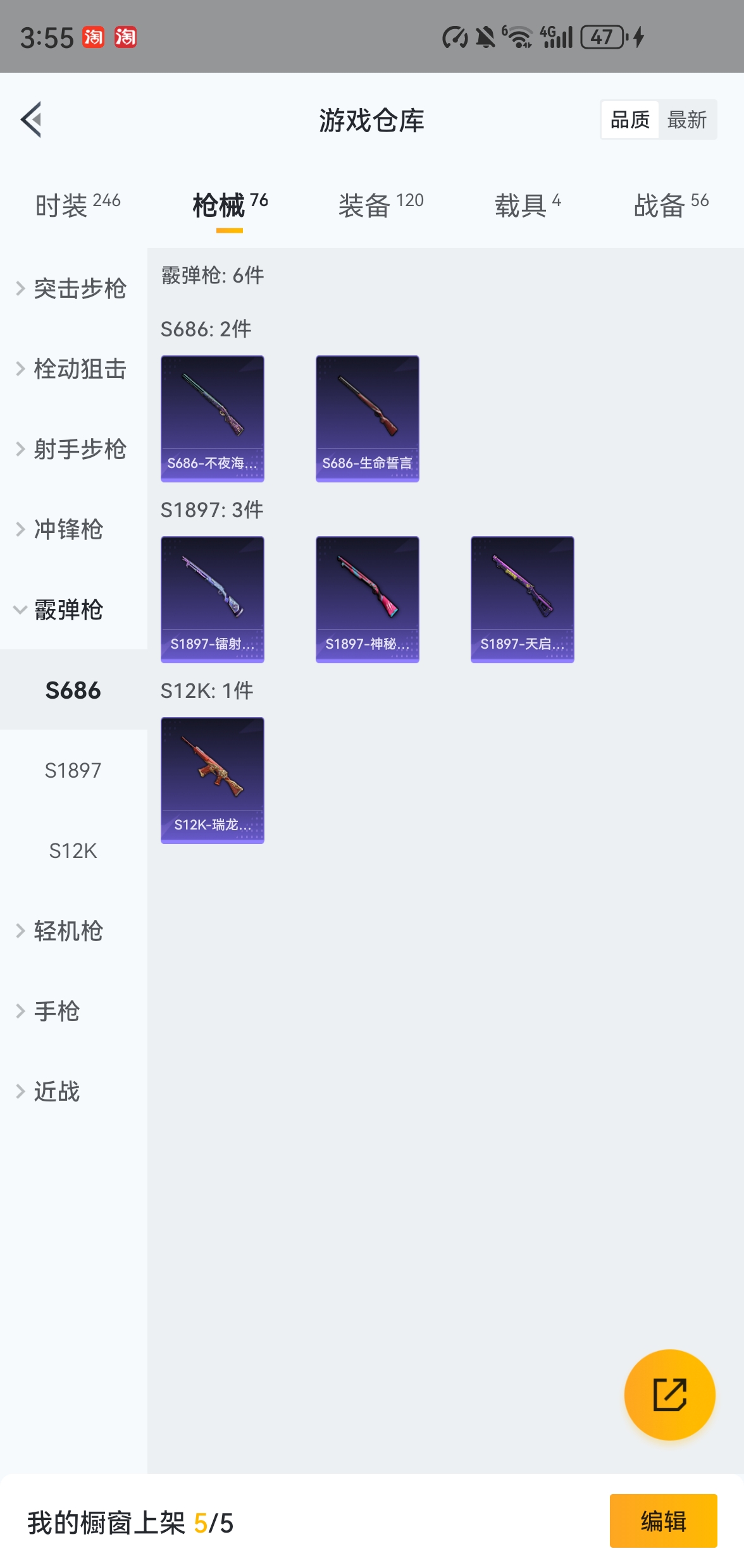View the S1897-天启 weapon skin
Image resolution: width=744 pixels, height=1568 pixels.
[x=523, y=599]
